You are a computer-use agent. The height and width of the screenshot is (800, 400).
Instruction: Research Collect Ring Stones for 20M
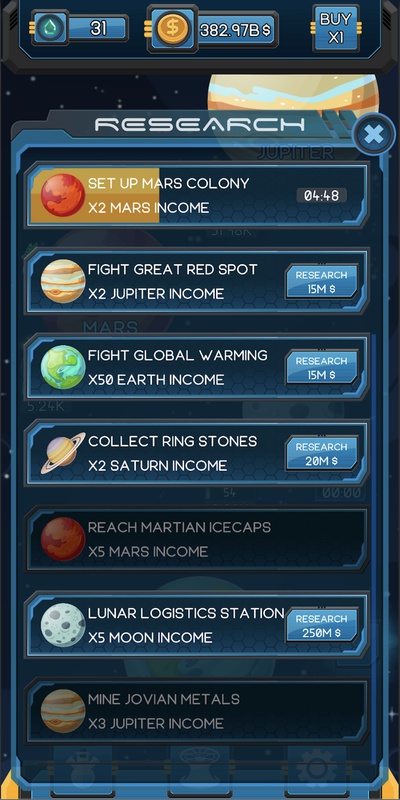pyautogui.click(x=321, y=454)
